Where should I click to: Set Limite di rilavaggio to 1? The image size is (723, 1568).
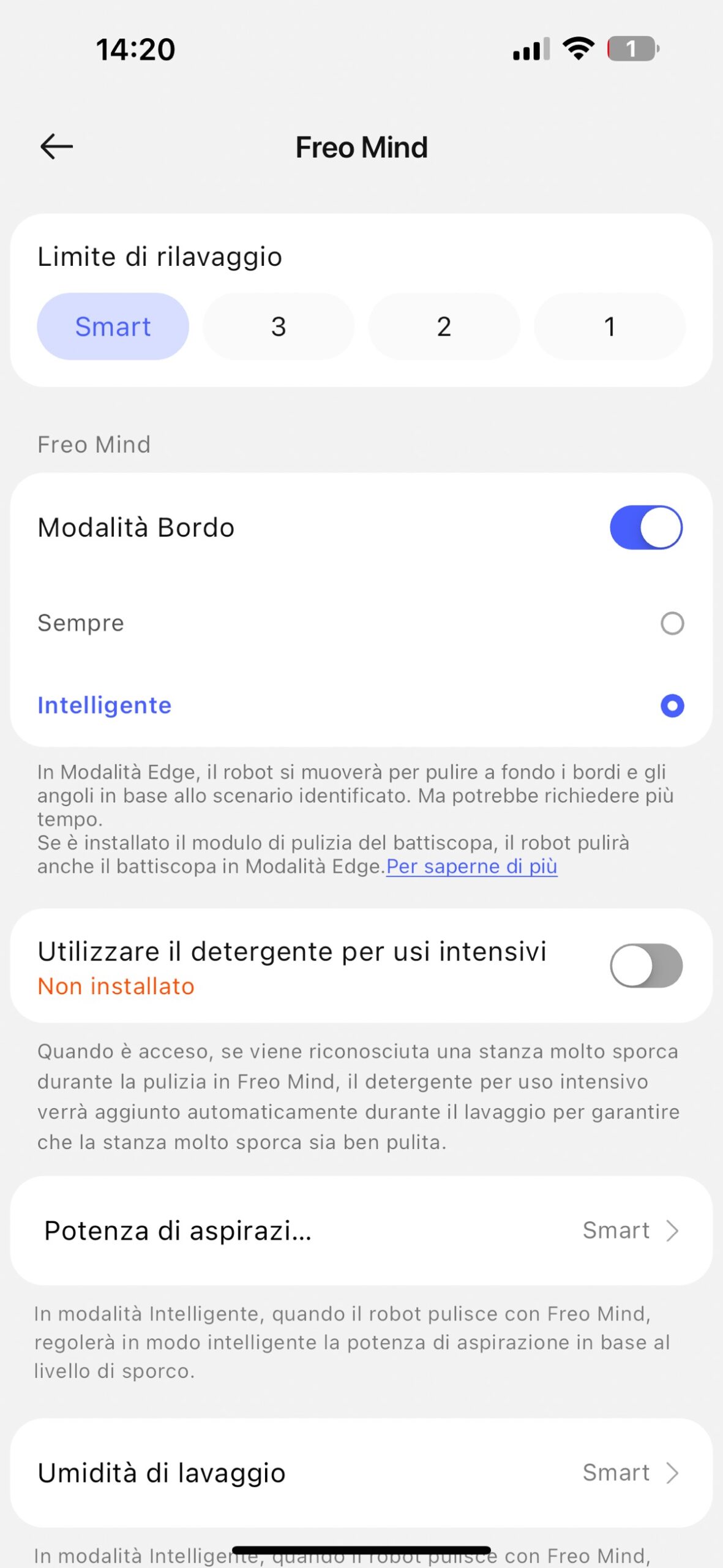[x=609, y=326]
